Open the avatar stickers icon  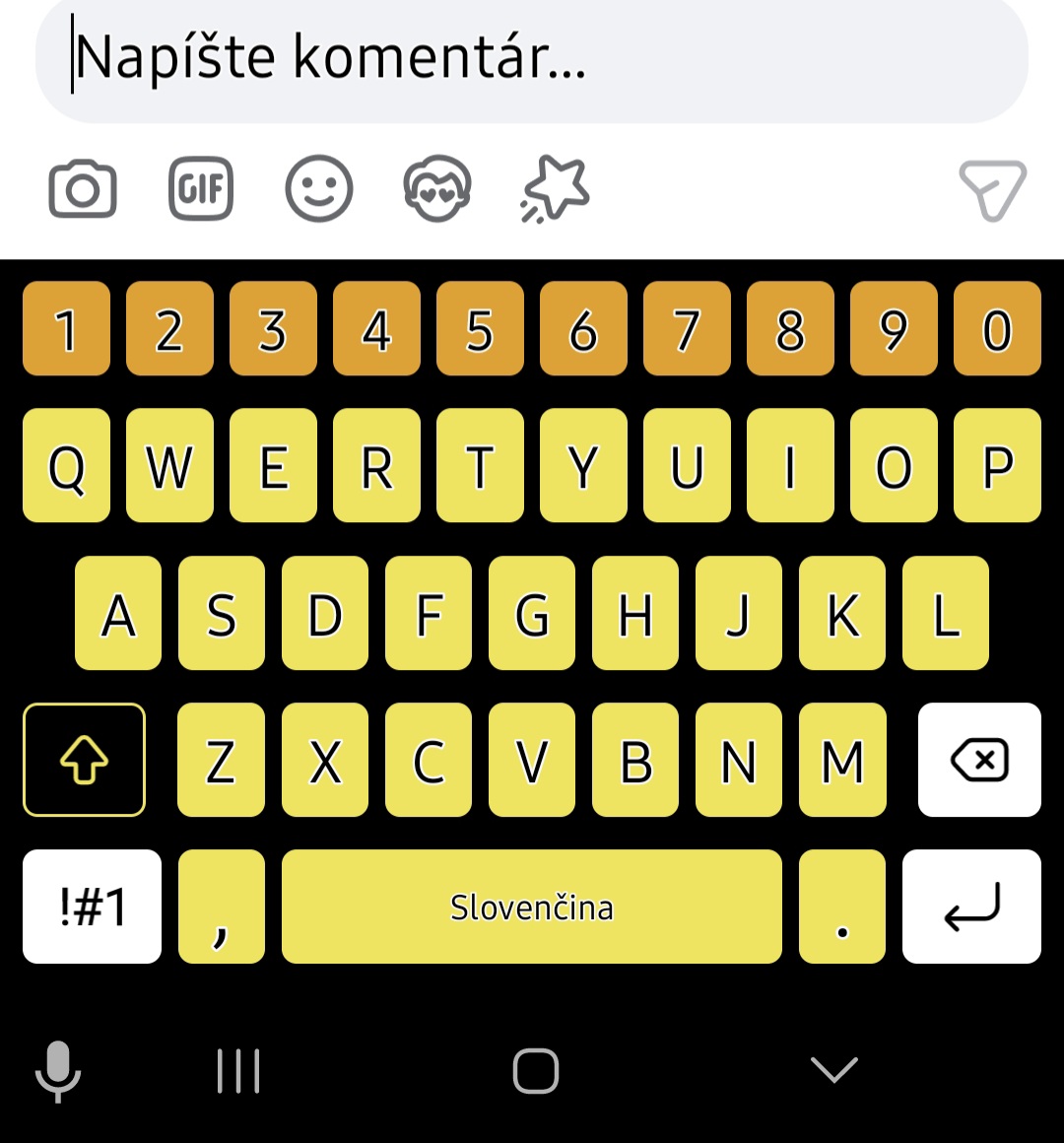click(437, 188)
